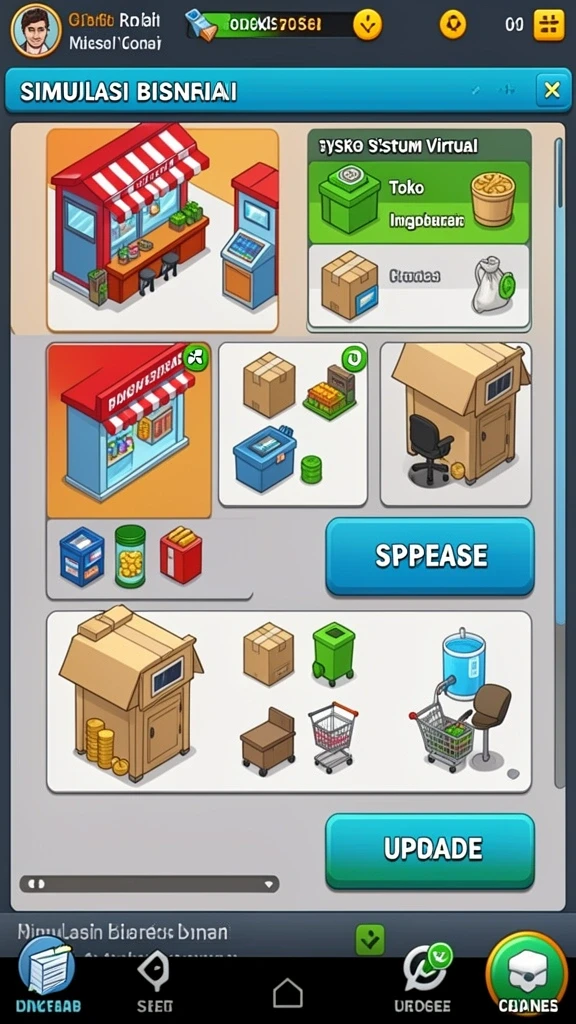This screenshot has height=1024, width=576.
Task: Open the large card with warehouse and shopping carts
Action: pos(289,702)
